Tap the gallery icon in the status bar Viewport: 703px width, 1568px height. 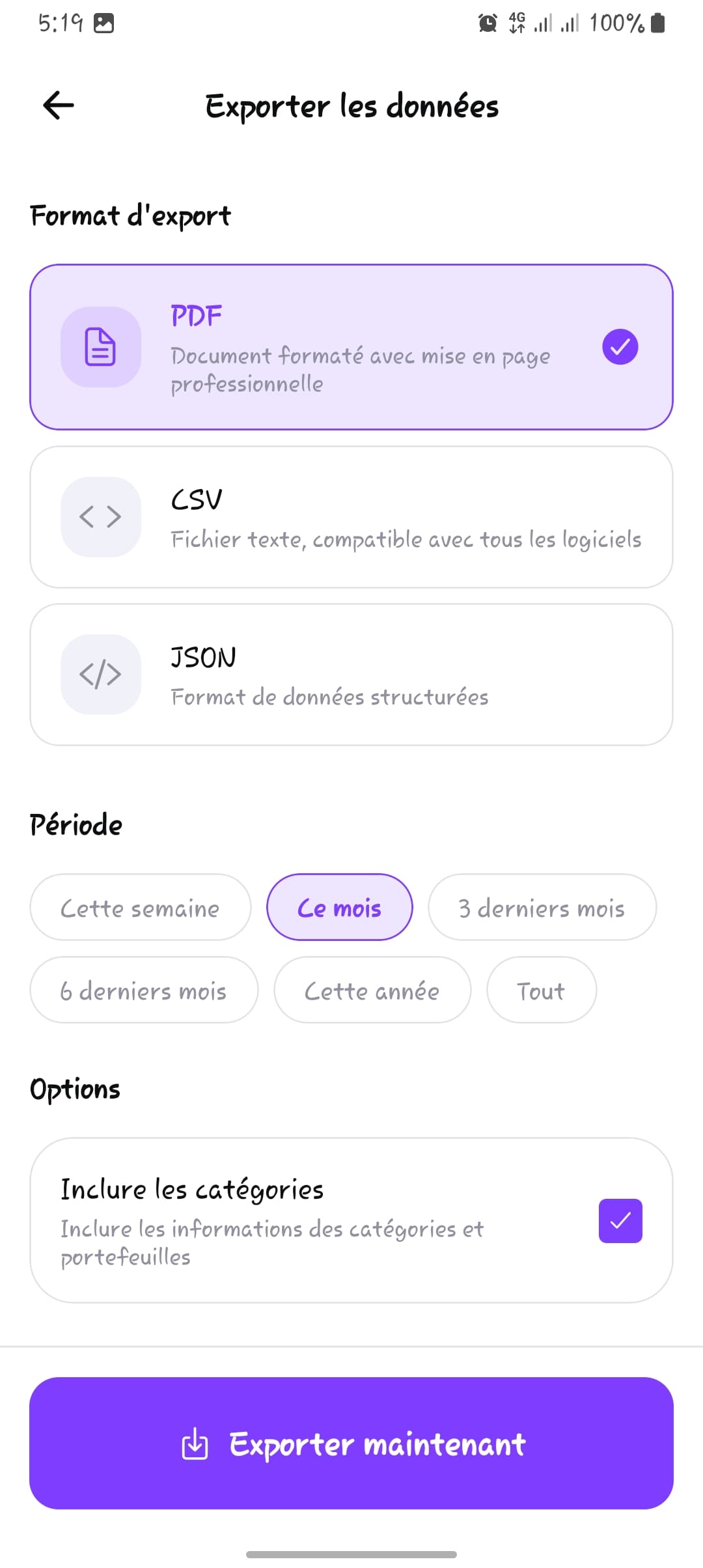point(103,23)
